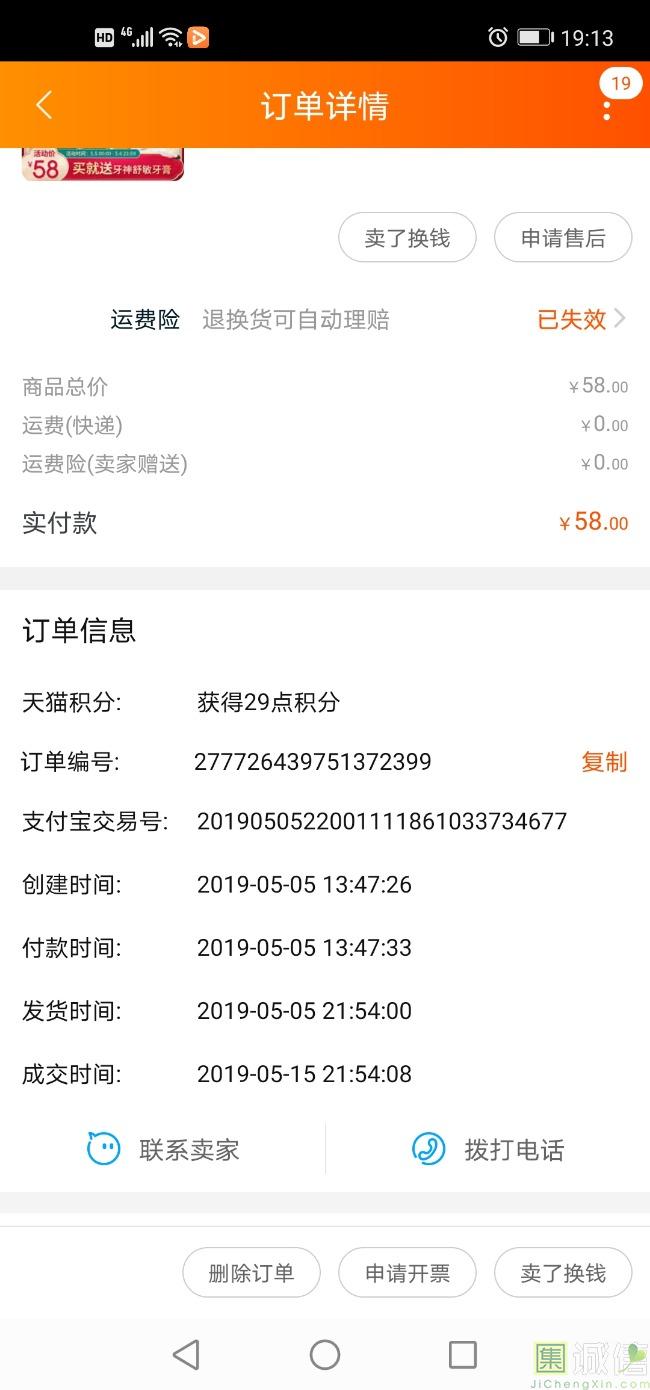Tap 卖了换钱 beside the 申请售后 button
The image size is (650, 1390).
pyautogui.click(x=407, y=238)
